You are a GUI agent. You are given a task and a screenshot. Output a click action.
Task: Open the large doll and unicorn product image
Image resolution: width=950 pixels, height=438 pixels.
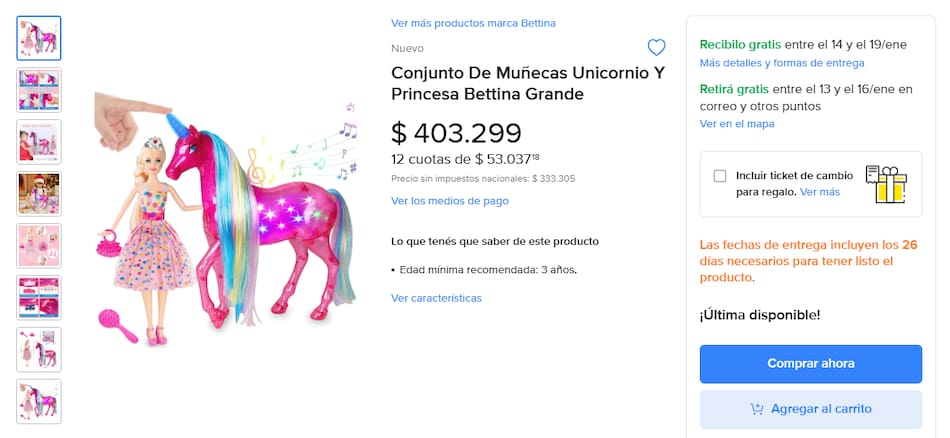(225, 218)
